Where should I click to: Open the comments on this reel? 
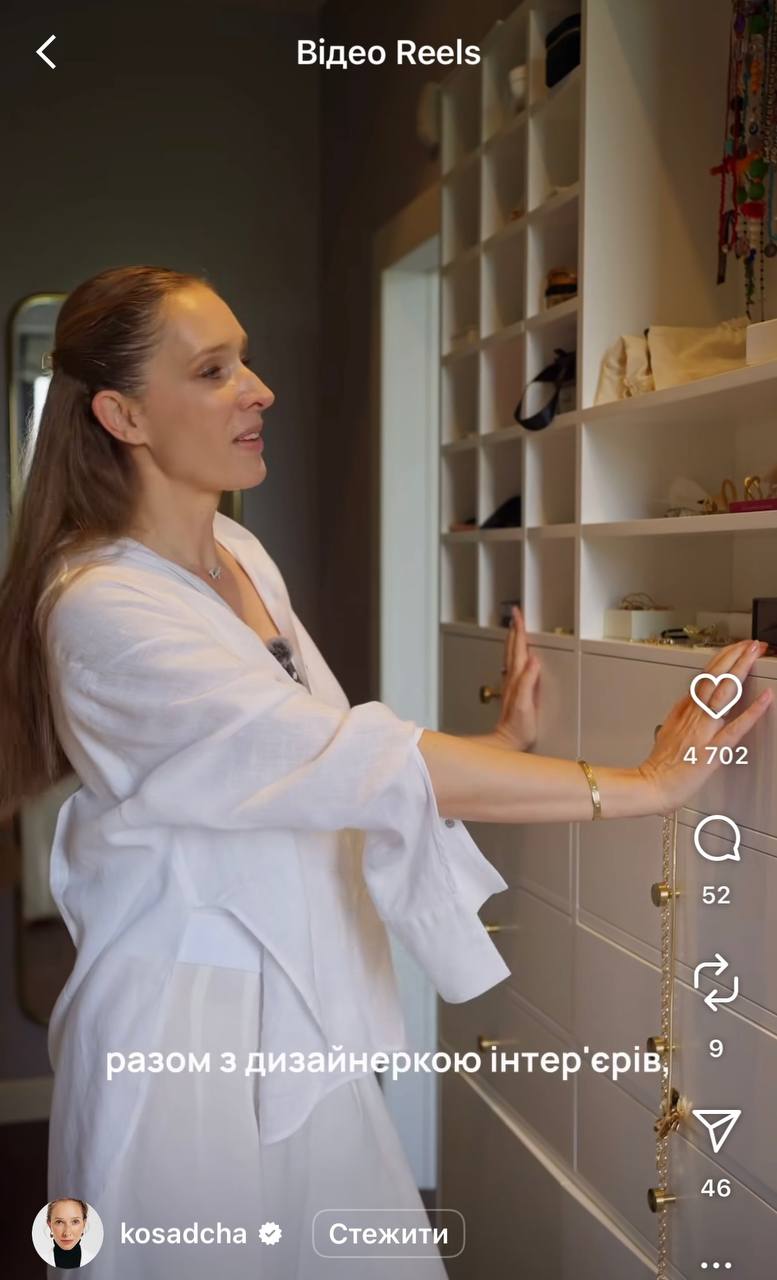716,839
